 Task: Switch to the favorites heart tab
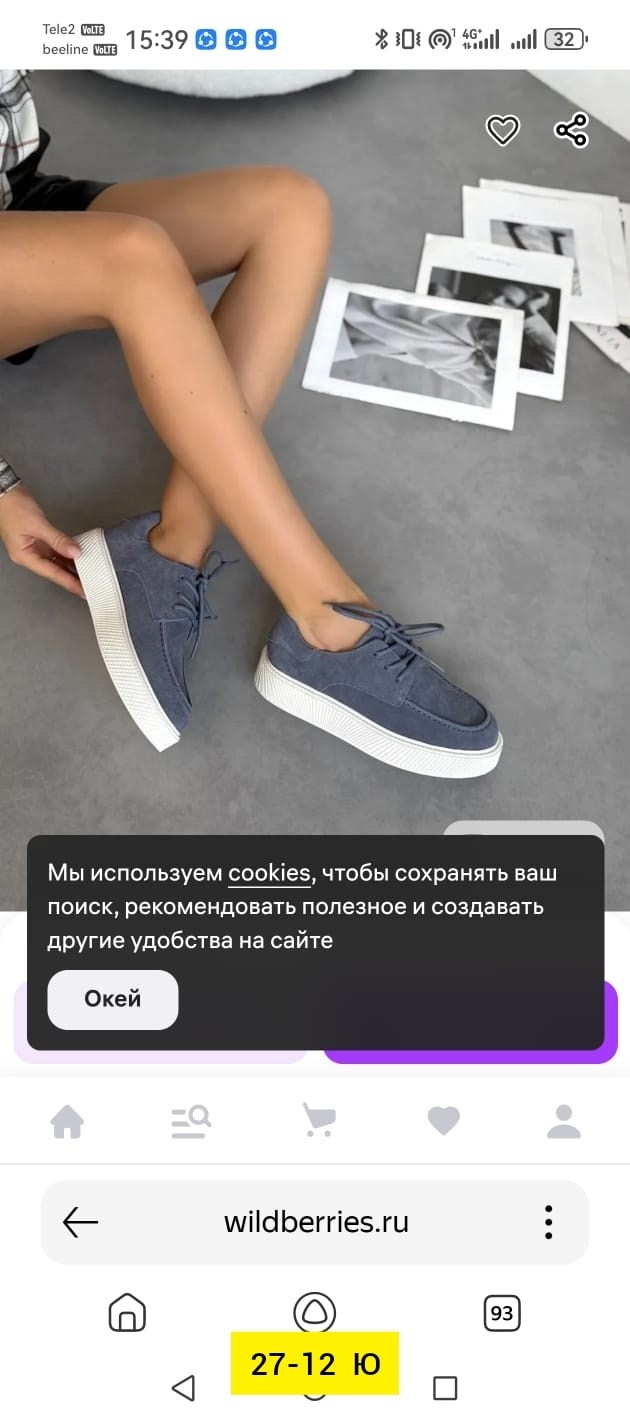pos(443,1121)
